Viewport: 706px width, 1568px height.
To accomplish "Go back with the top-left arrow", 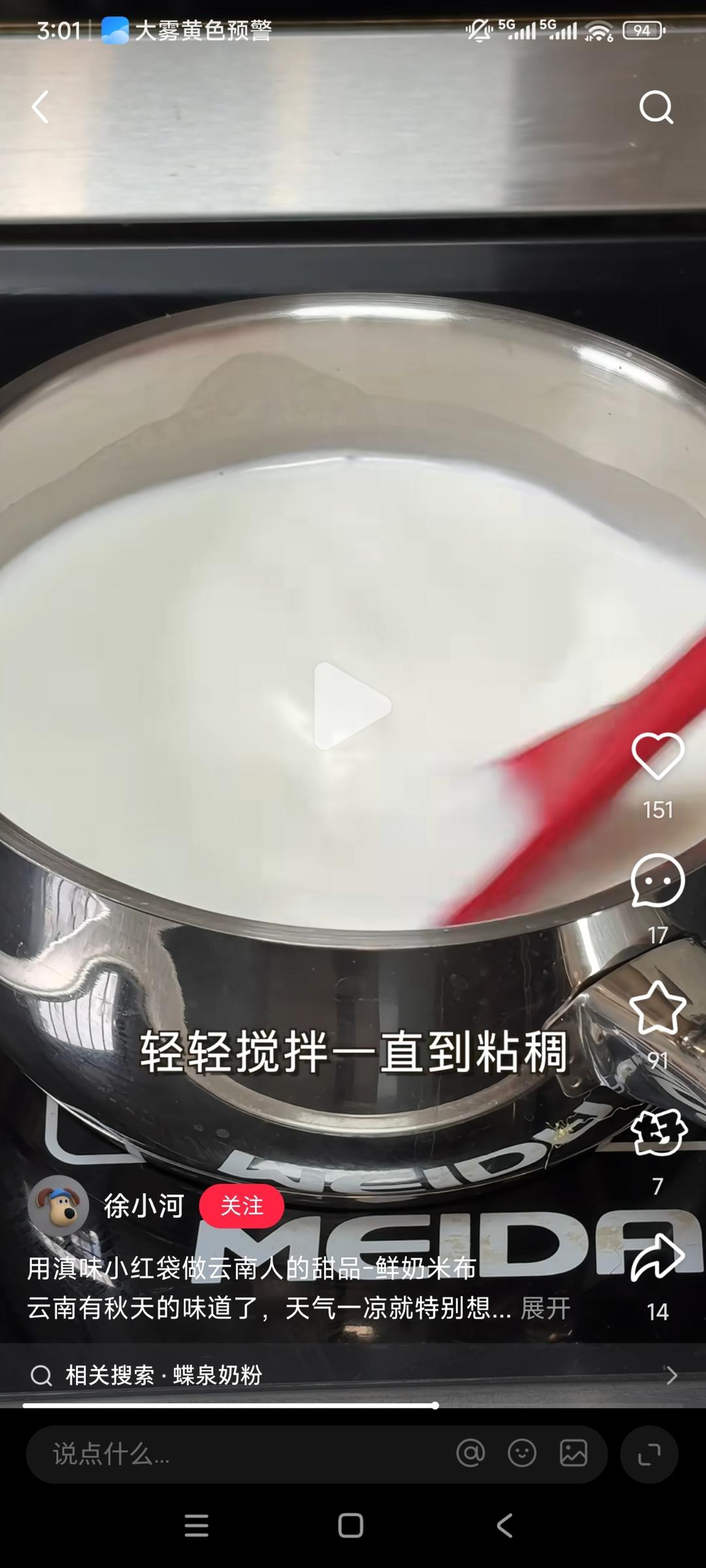I will point(41,106).
